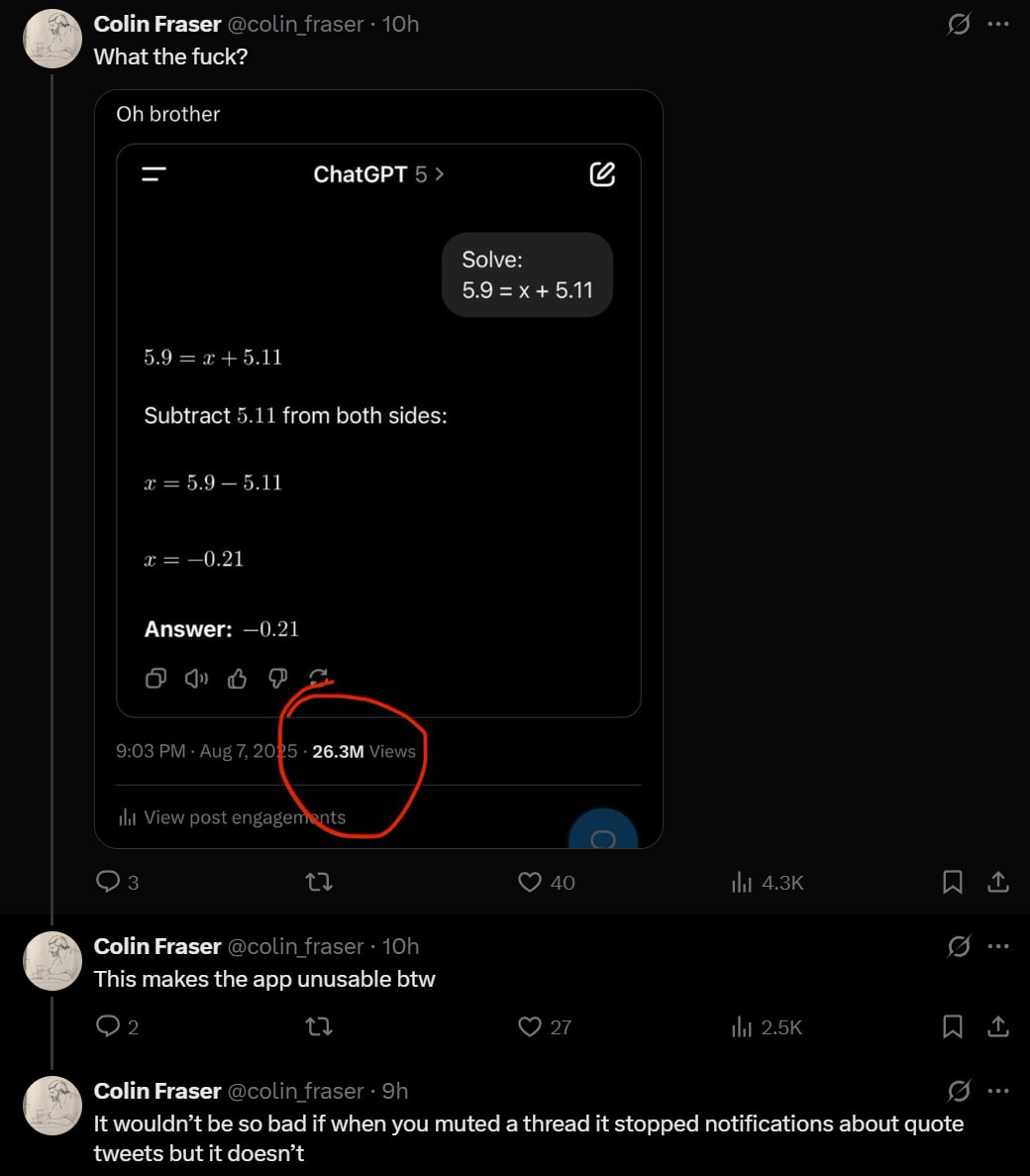This screenshot has width=1030, height=1176.
Task: View analytics for "This makes the app unusable"
Action: (x=742, y=1026)
